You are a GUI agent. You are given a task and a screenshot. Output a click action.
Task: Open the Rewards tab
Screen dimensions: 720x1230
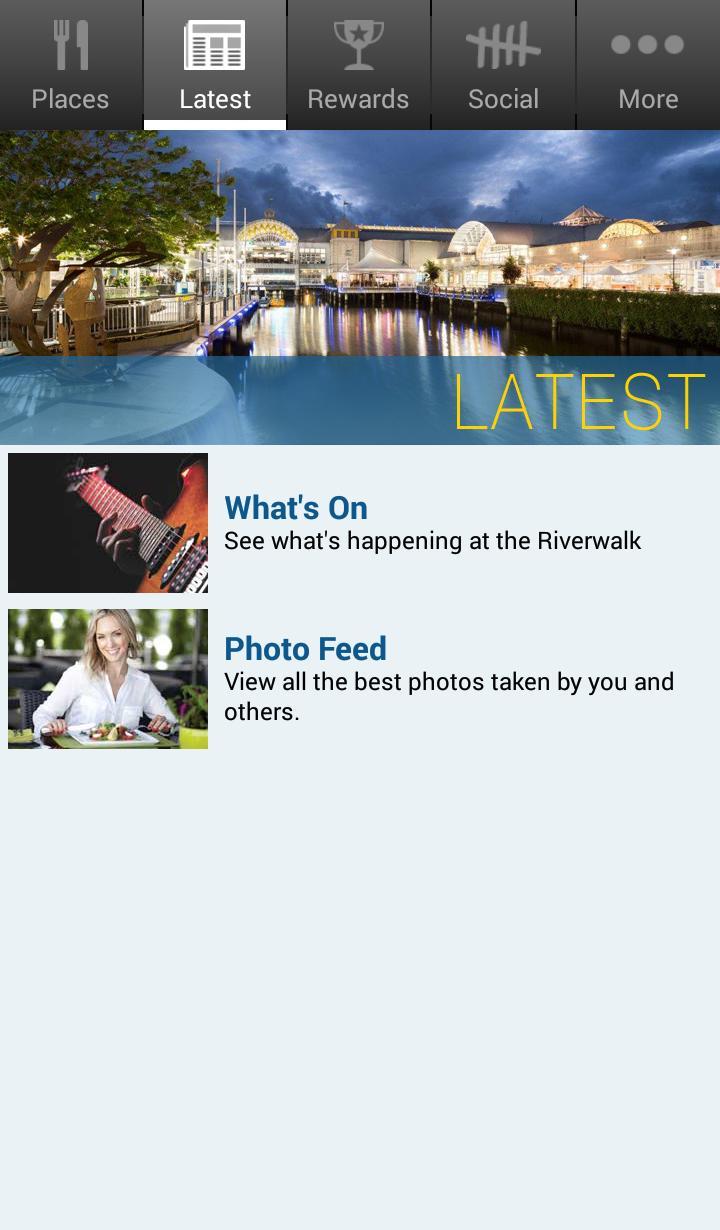click(358, 65)
